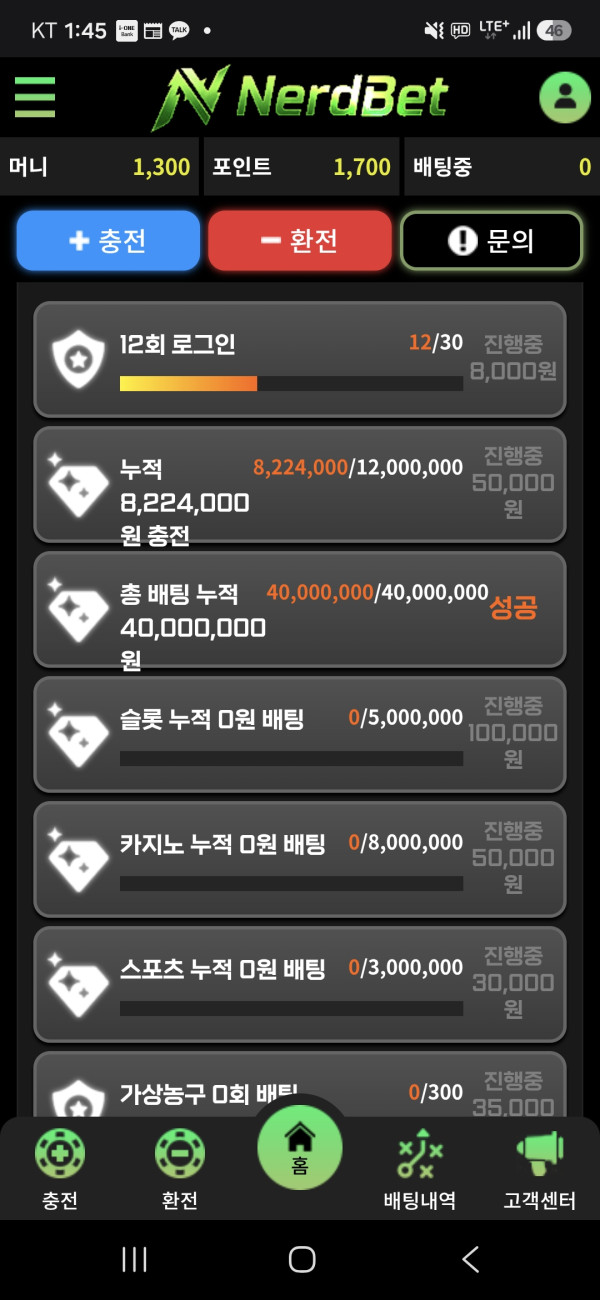Open the 카지노 누적 배팅 mission card
Viewport: 600px width, 1300px height.
coord(300,860)
